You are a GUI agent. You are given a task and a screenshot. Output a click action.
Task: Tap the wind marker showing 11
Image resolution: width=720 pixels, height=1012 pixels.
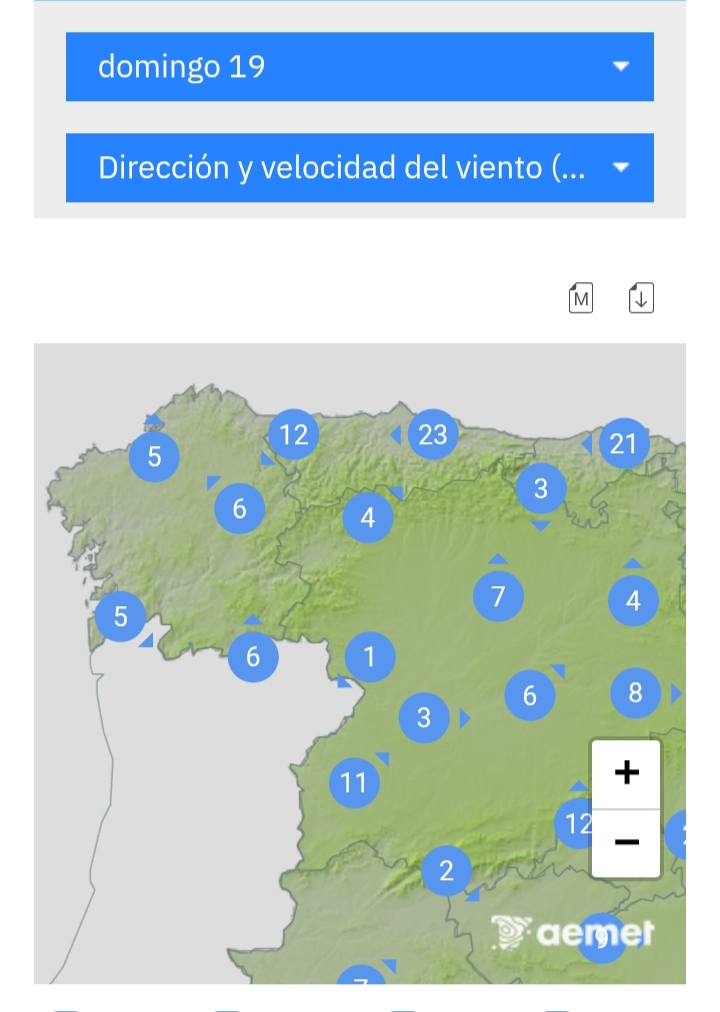(x=354, y=782)
